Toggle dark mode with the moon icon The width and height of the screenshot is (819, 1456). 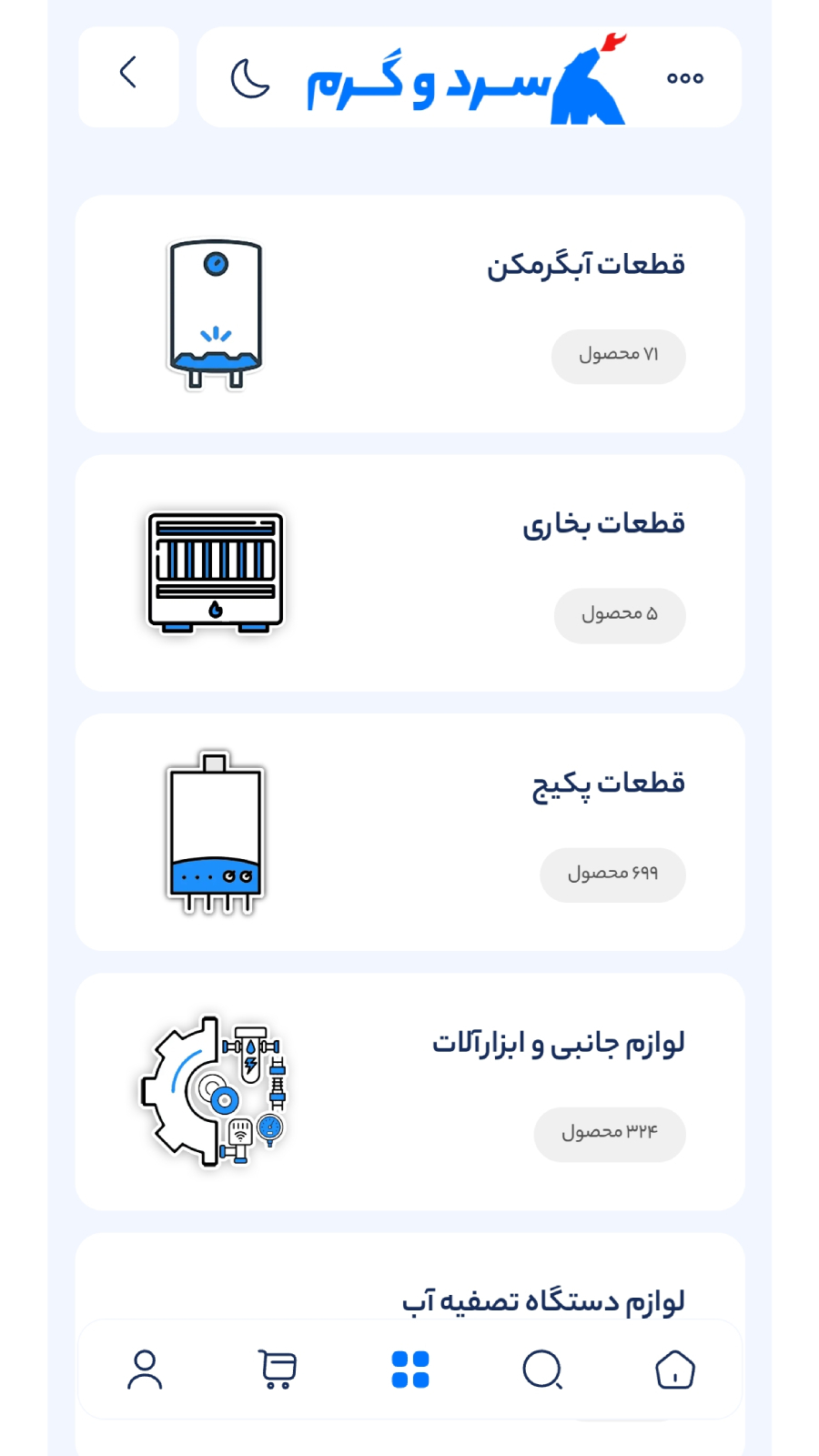pyautogui.click(x=250, y=78)
